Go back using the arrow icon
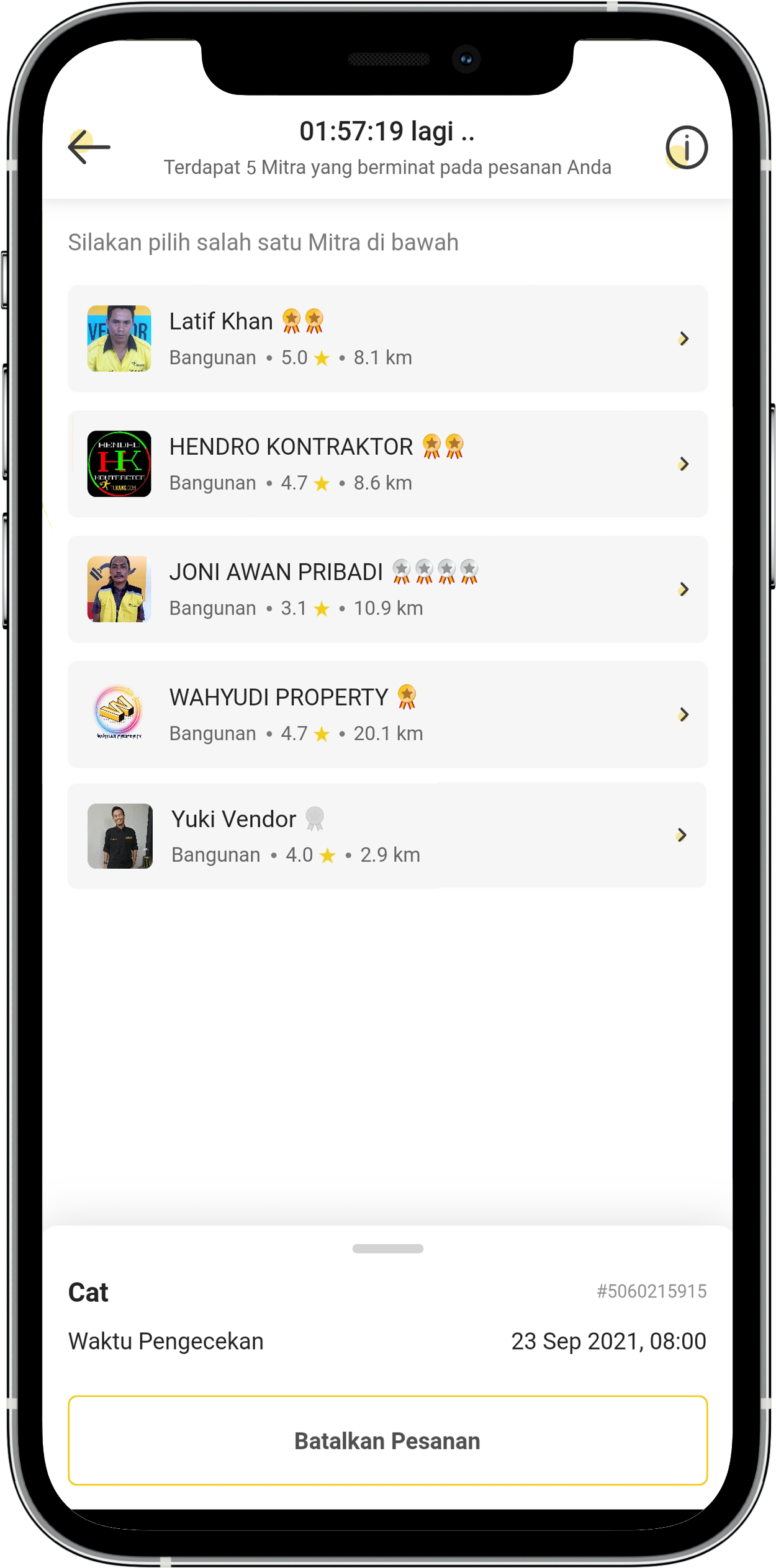 [x=89, y=147]
